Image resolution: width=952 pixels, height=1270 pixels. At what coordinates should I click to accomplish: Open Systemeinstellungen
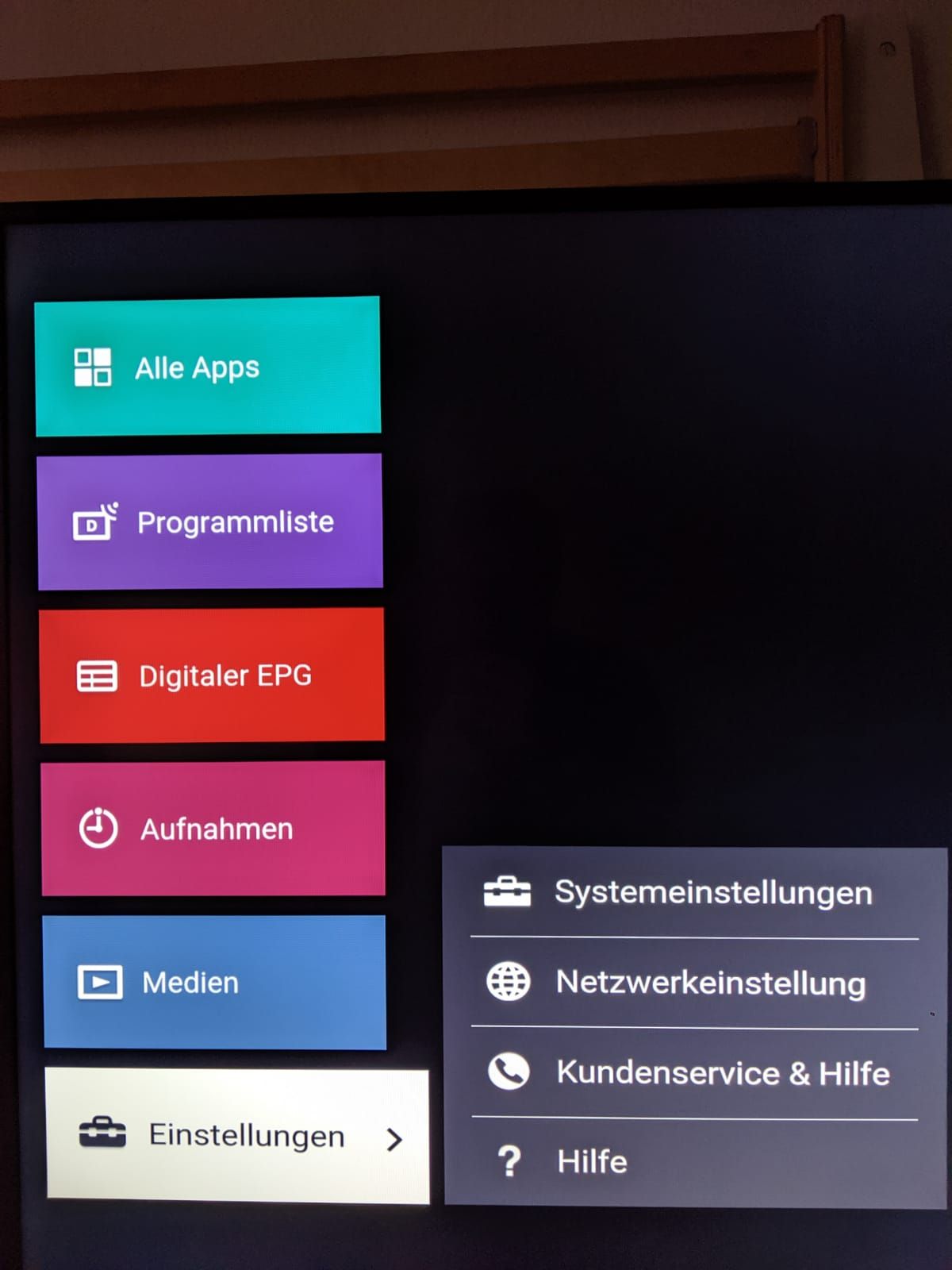click(694, 893)
